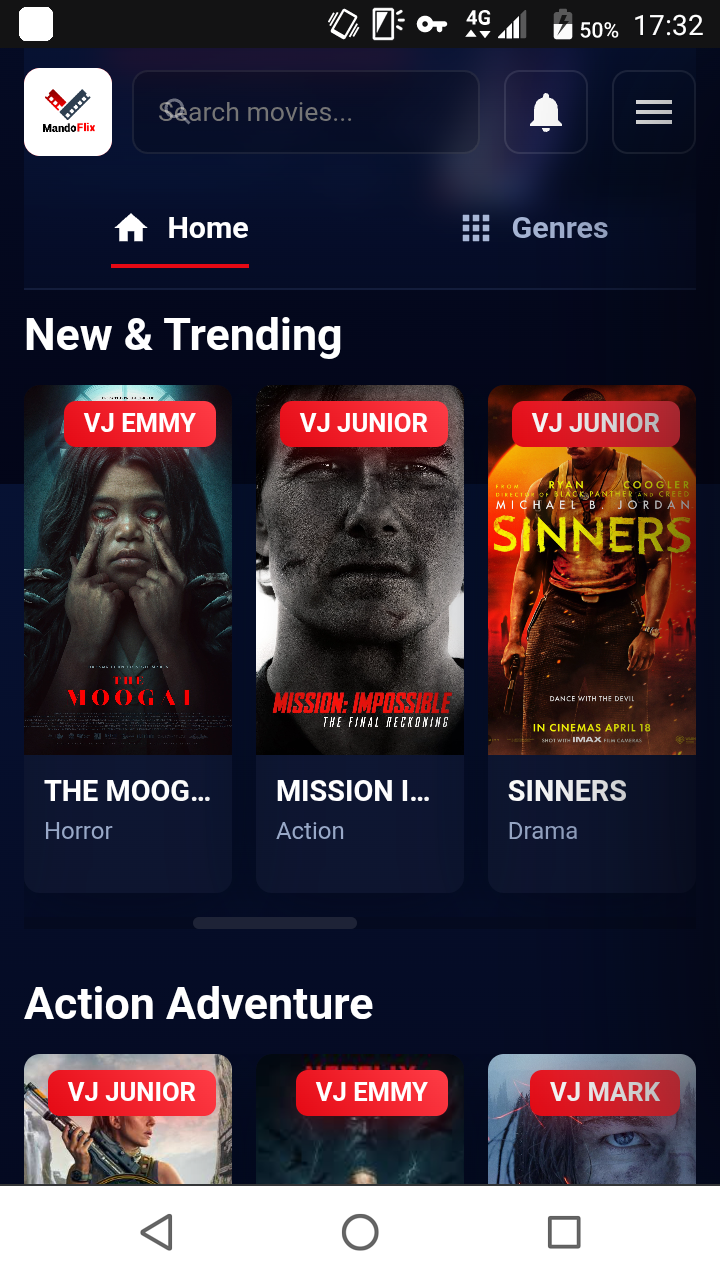This screenshot has width=720, height=1280.
Task: Open the Mission Impossible movie card
Action: [x=360, y=638]
